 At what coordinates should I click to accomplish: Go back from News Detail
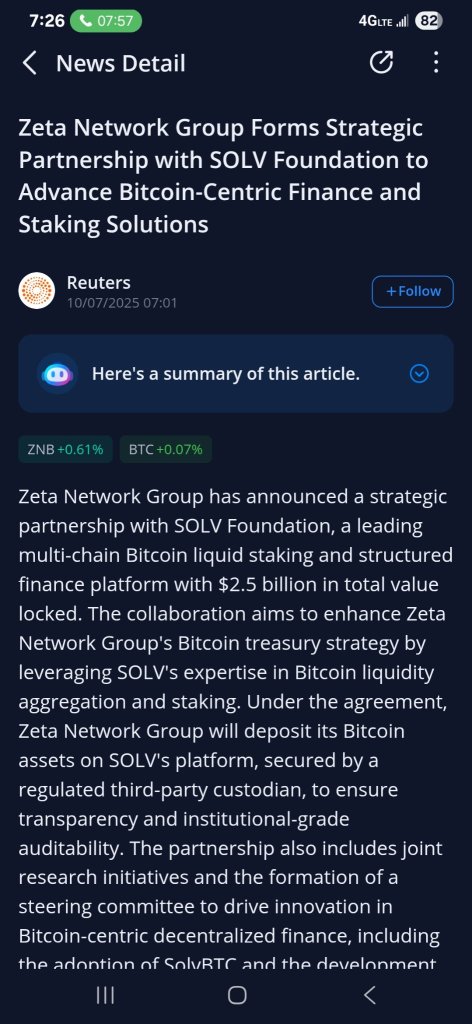tap(29, 63)
